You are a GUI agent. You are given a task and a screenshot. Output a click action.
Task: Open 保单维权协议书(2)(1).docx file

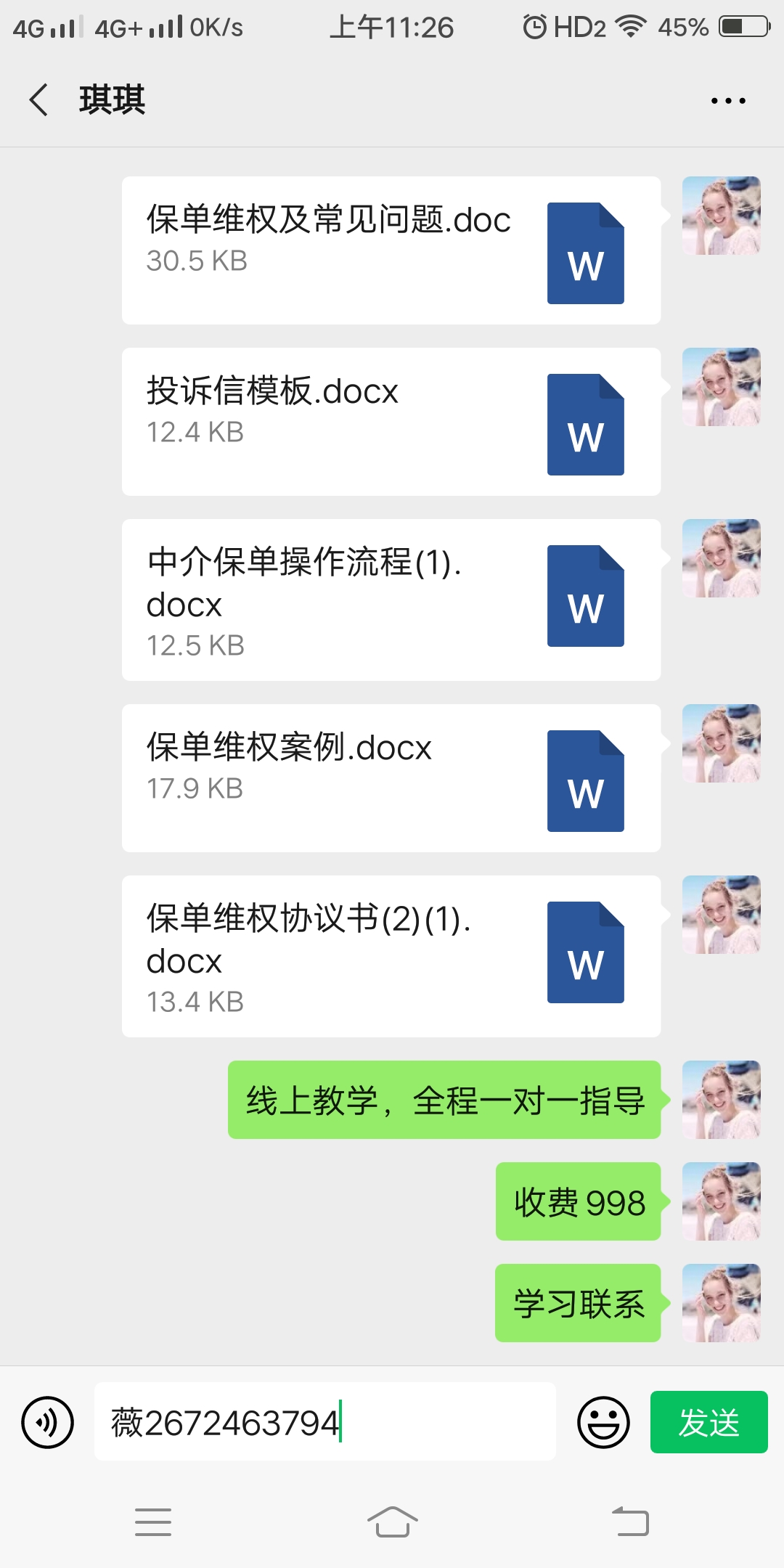coord(391,956)
